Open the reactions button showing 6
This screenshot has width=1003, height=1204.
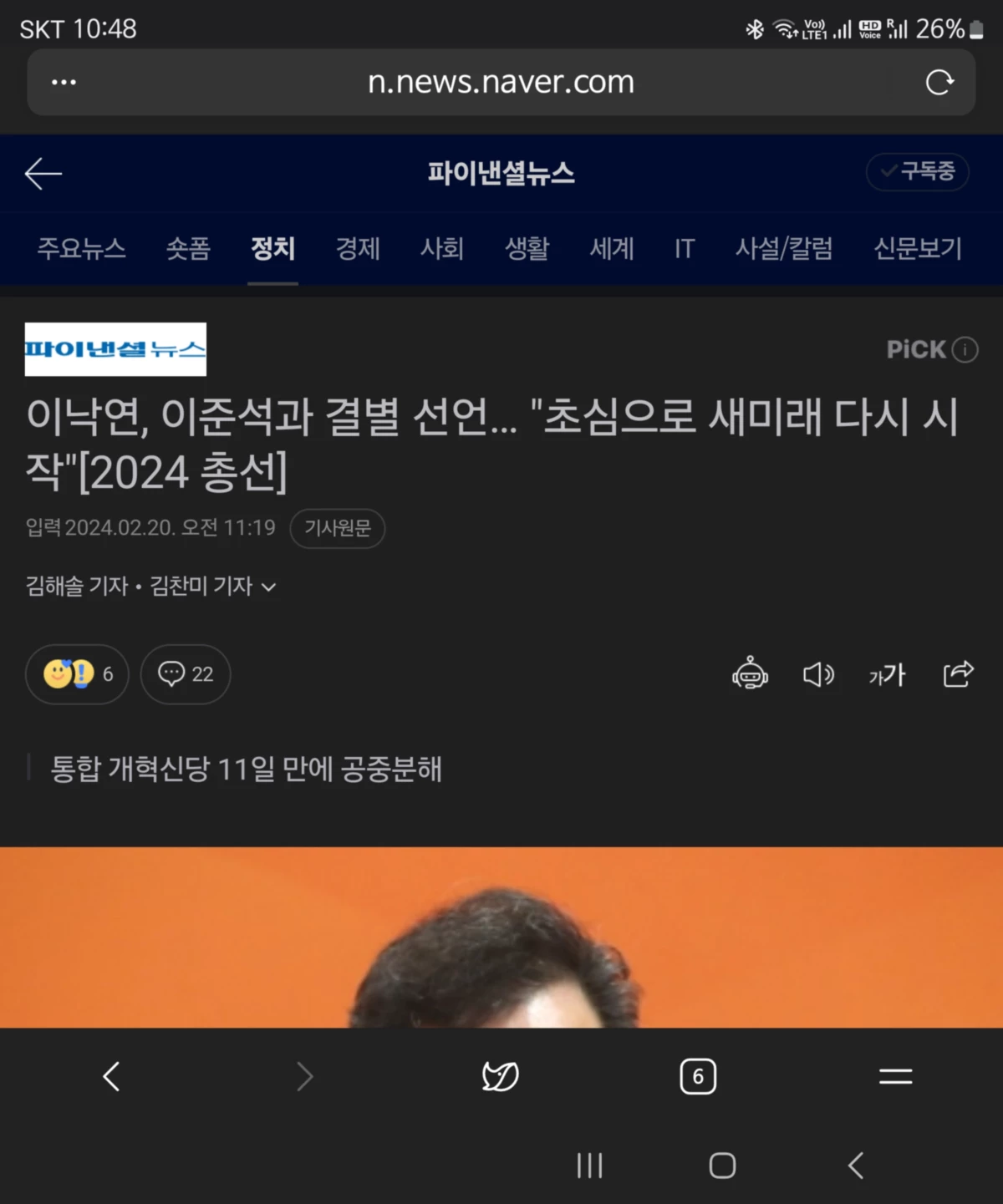pos(77,674)
